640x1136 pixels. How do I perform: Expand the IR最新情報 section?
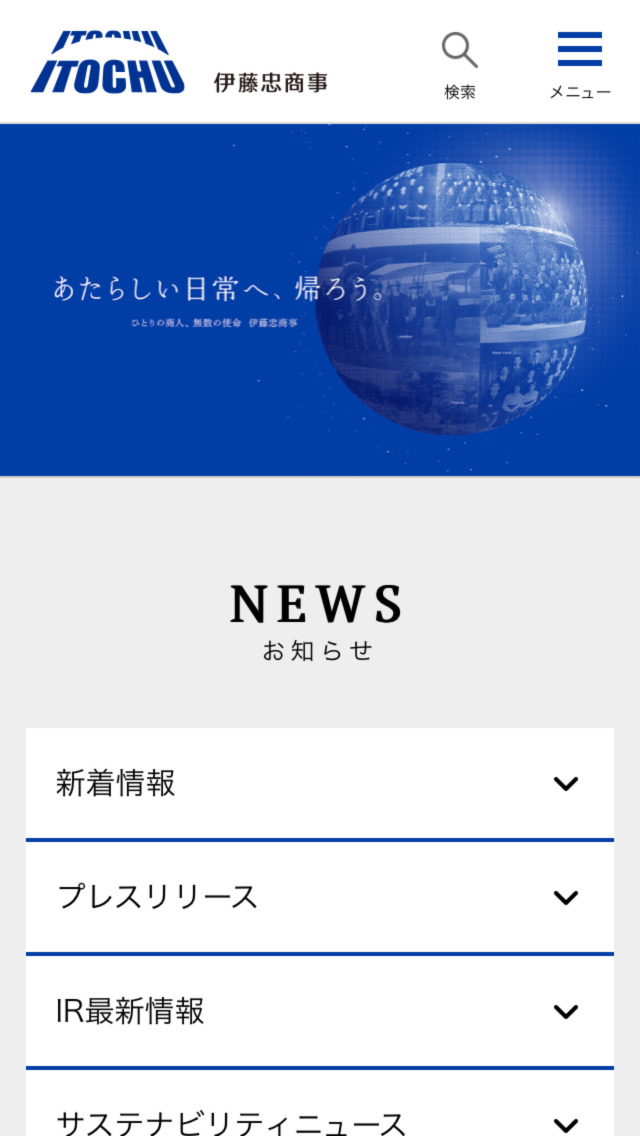coord(320,1011)
